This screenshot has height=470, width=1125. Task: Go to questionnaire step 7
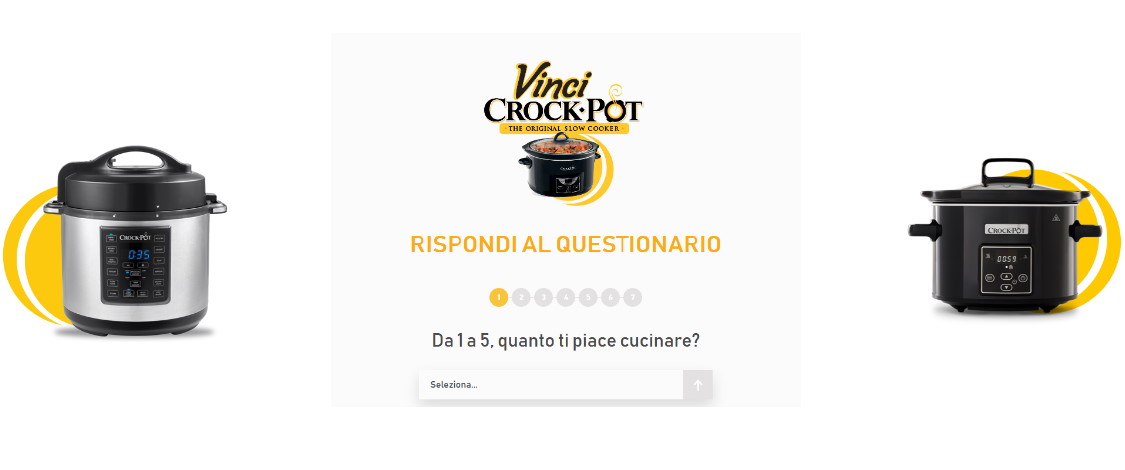632,298
